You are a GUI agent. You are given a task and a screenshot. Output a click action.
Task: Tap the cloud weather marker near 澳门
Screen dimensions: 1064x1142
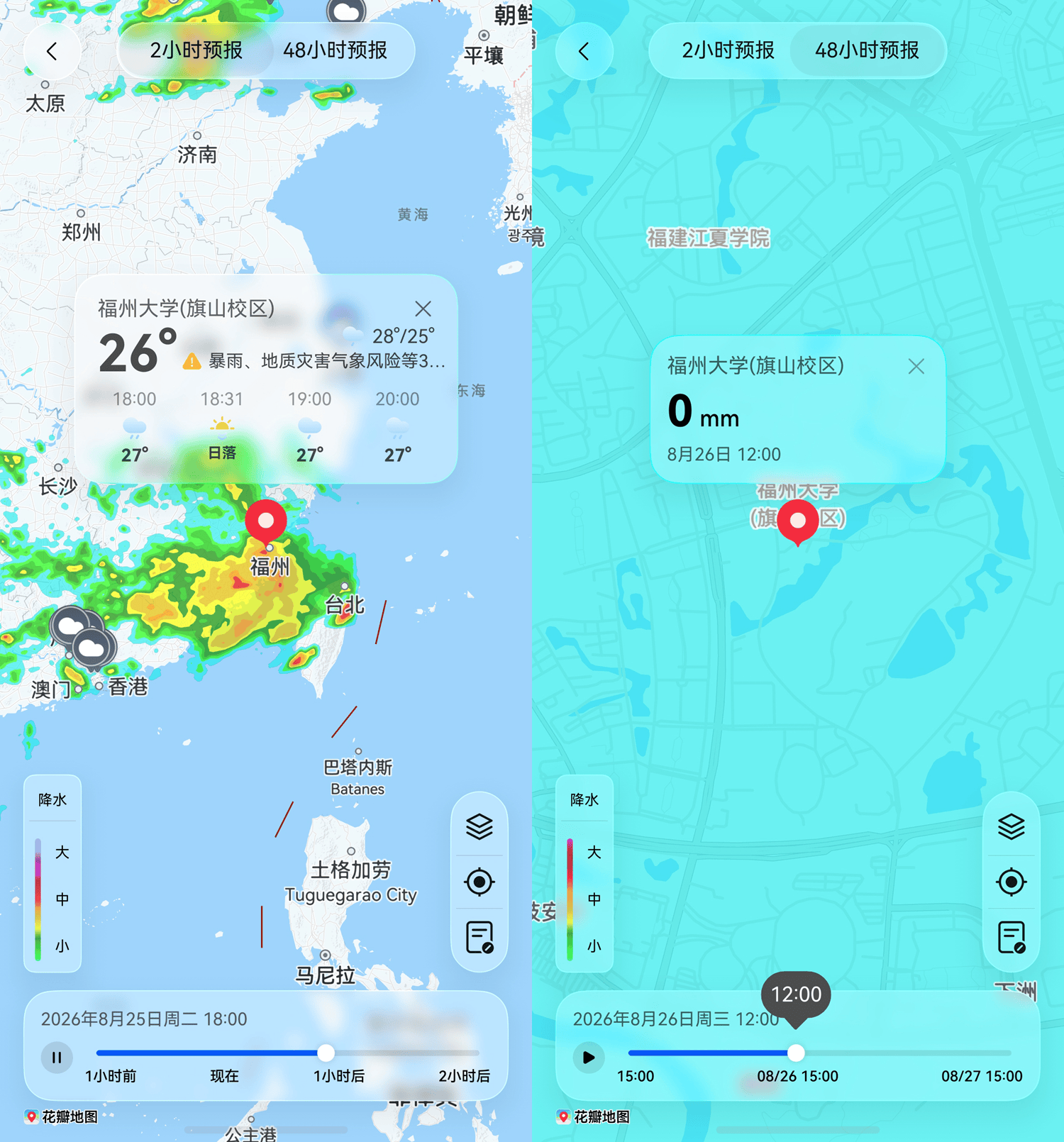pyautogui.click(x=94, y=646)
